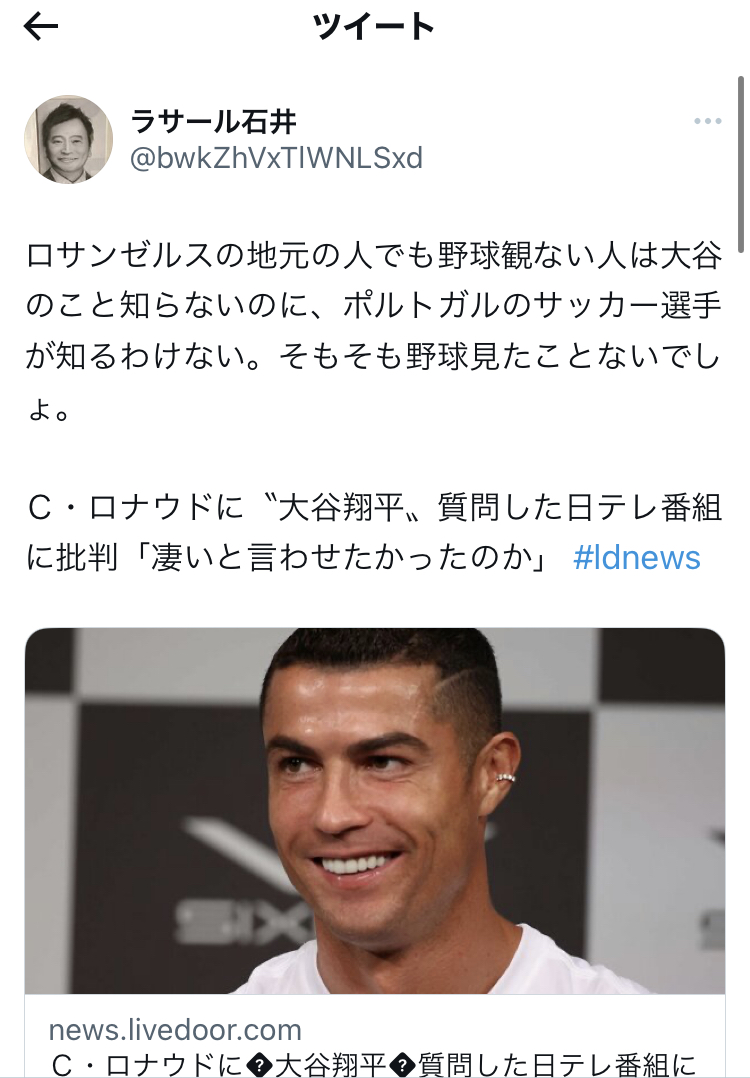
Task: Open the #ldnews hashtag link
Action: tap(637, 557)
